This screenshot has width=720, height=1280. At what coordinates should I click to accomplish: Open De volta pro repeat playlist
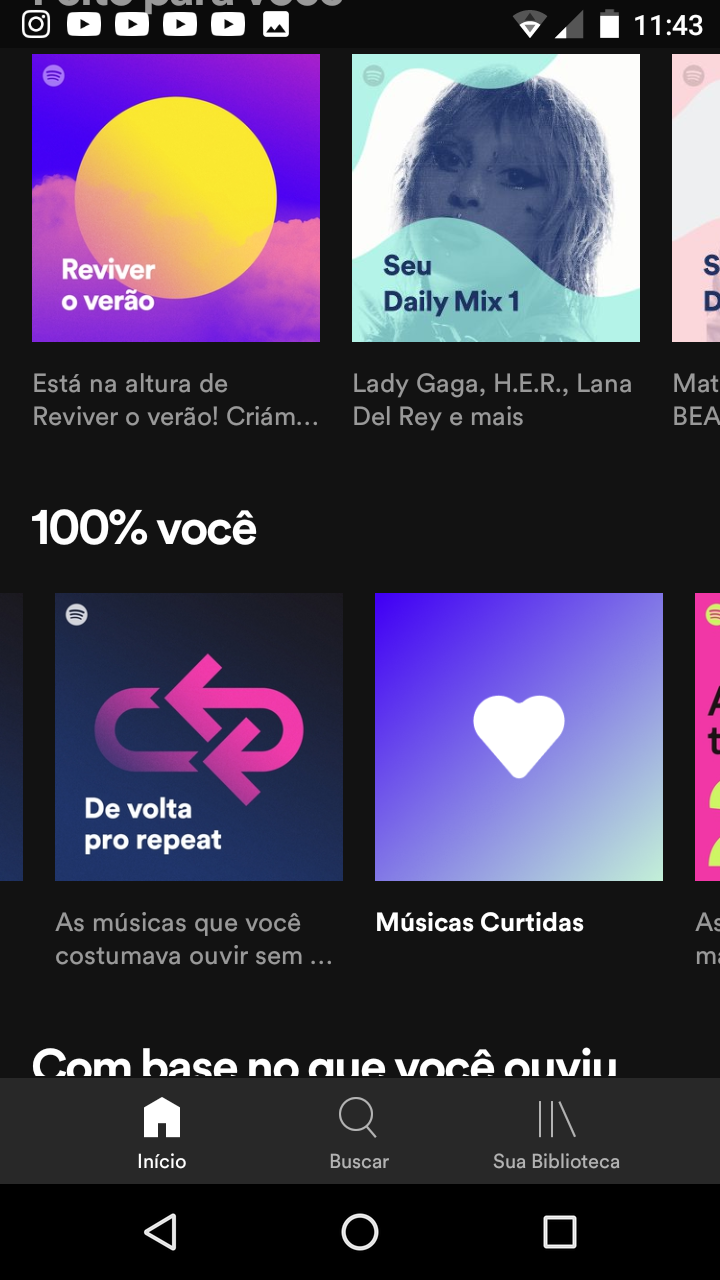pos(198,737)
